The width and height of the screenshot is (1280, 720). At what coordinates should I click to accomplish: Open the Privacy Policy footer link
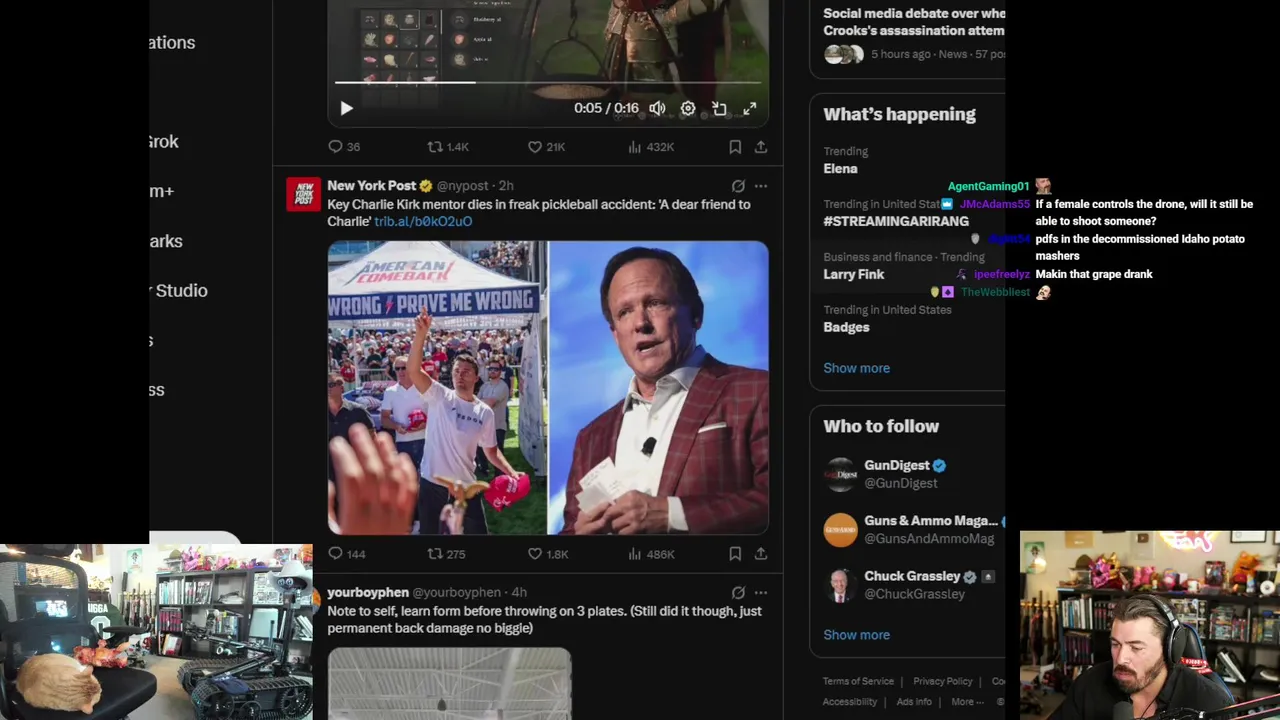[942, 681]
